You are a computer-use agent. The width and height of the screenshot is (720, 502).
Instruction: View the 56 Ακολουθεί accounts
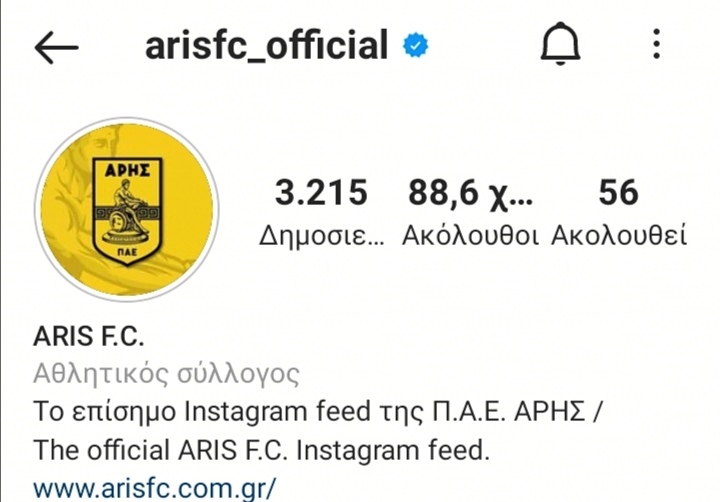point(618,211)
